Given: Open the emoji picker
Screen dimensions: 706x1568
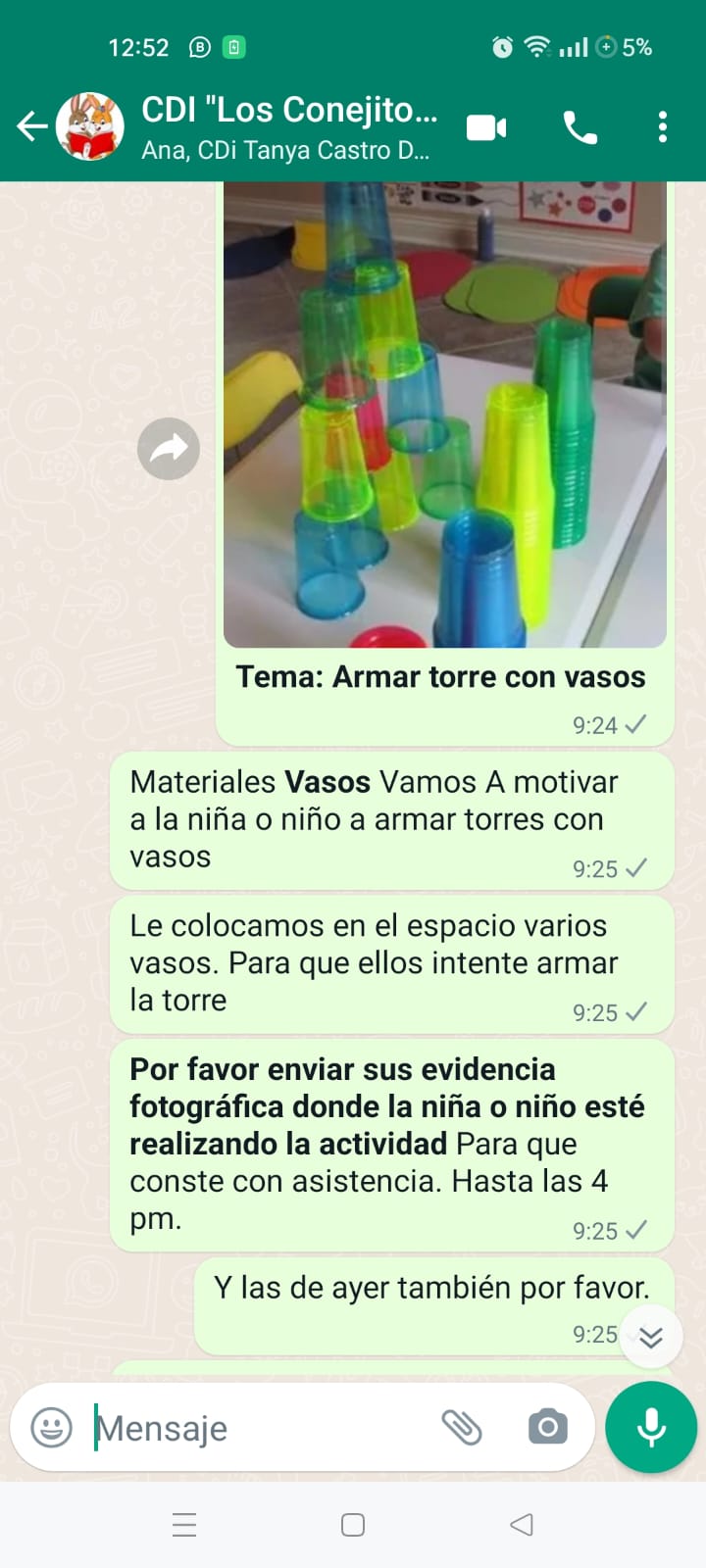Looking at the screenshot, I should point(52,1427).
